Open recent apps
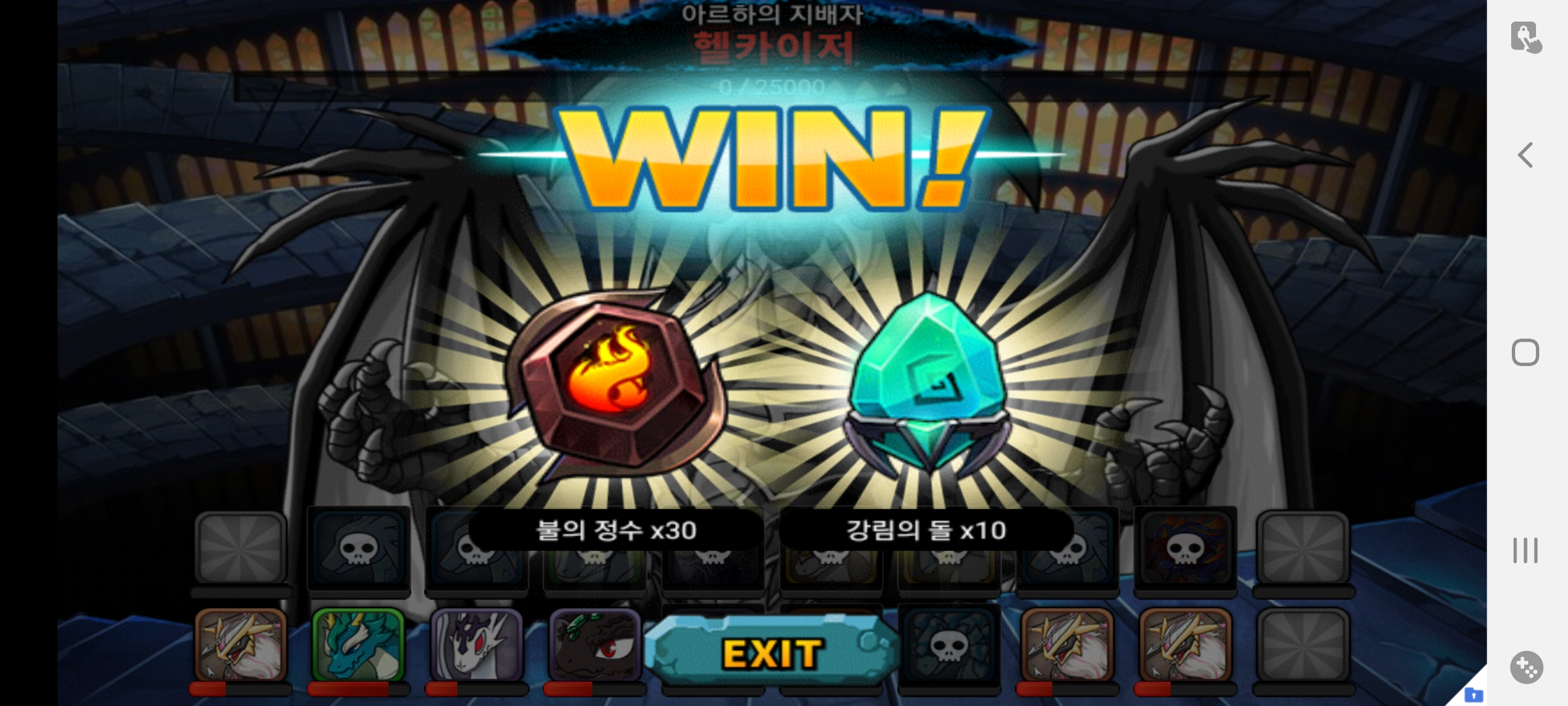This screenshot has height=706, width=1568. pos(1525,550)
